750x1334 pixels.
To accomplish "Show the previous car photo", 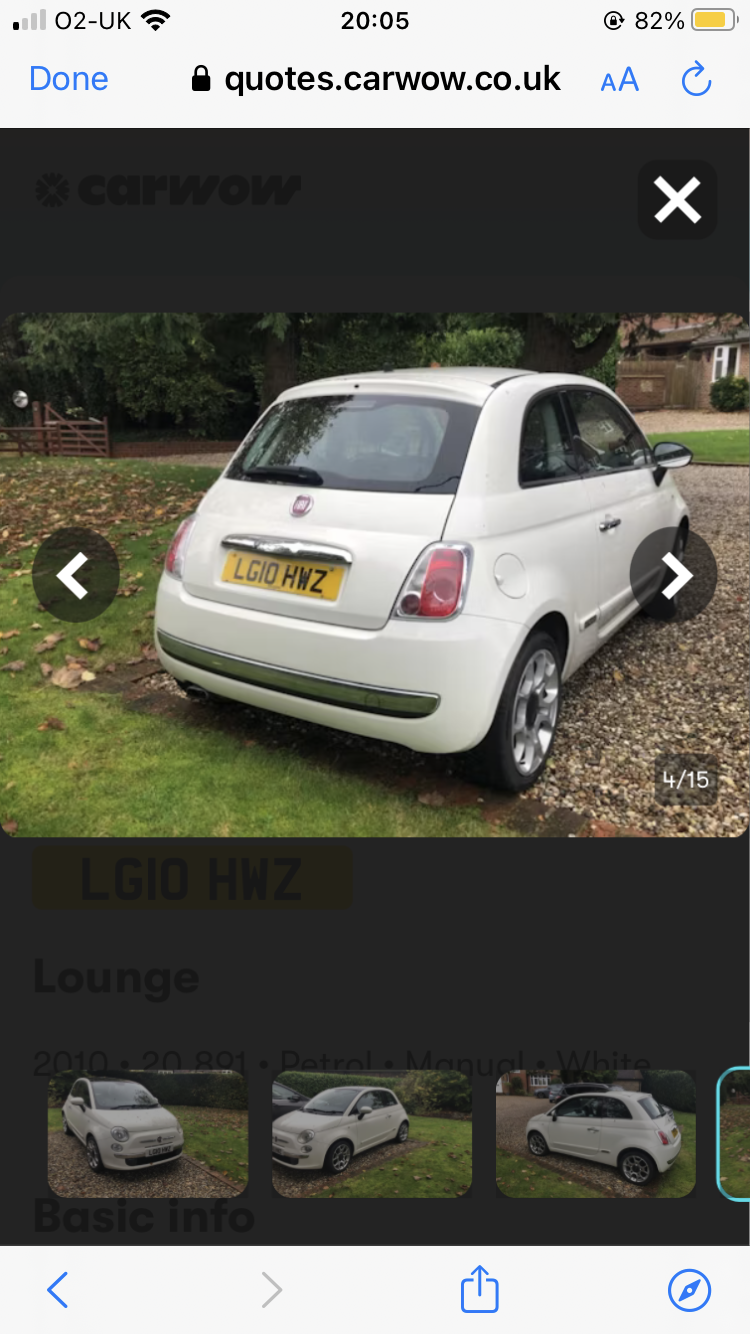I will 76,576.
